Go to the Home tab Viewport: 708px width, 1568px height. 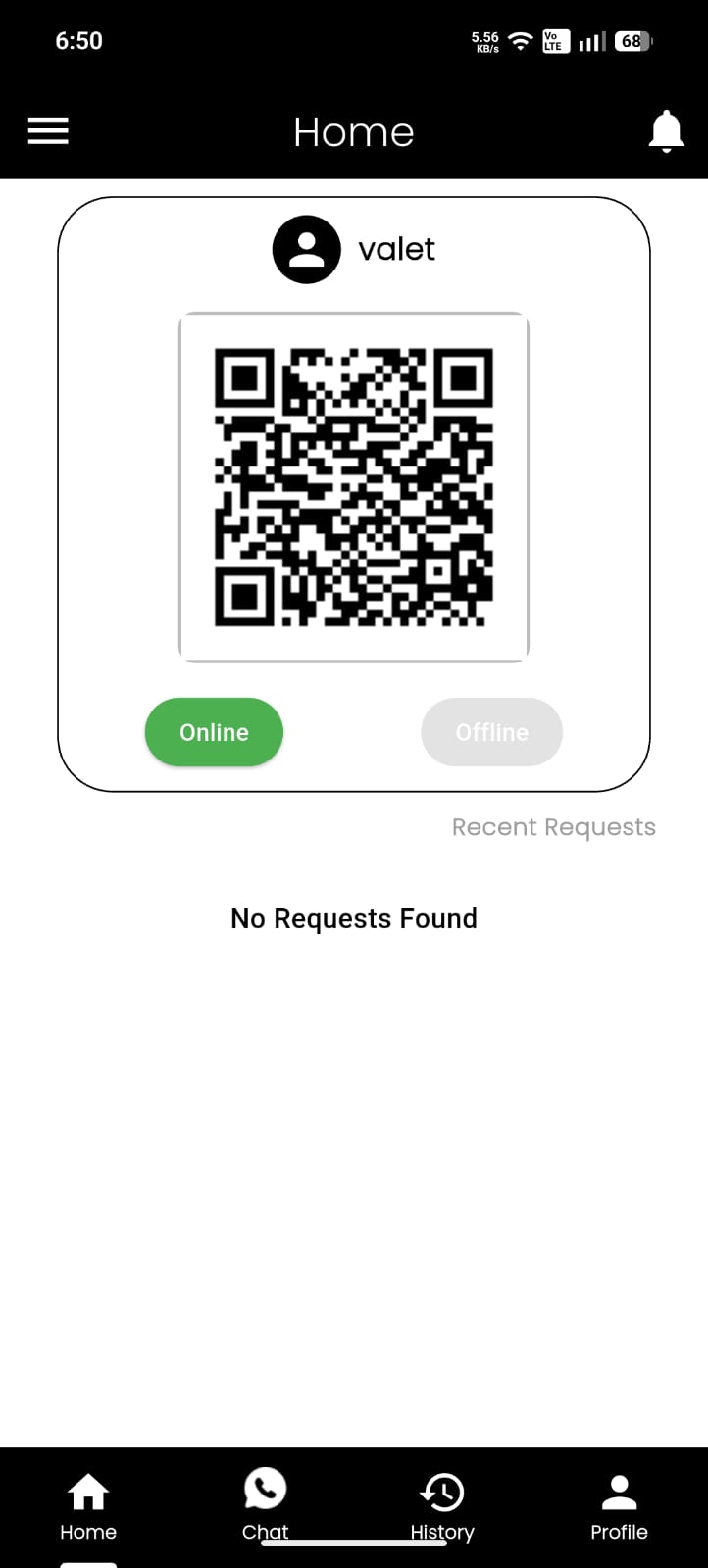pos(88,1506)
